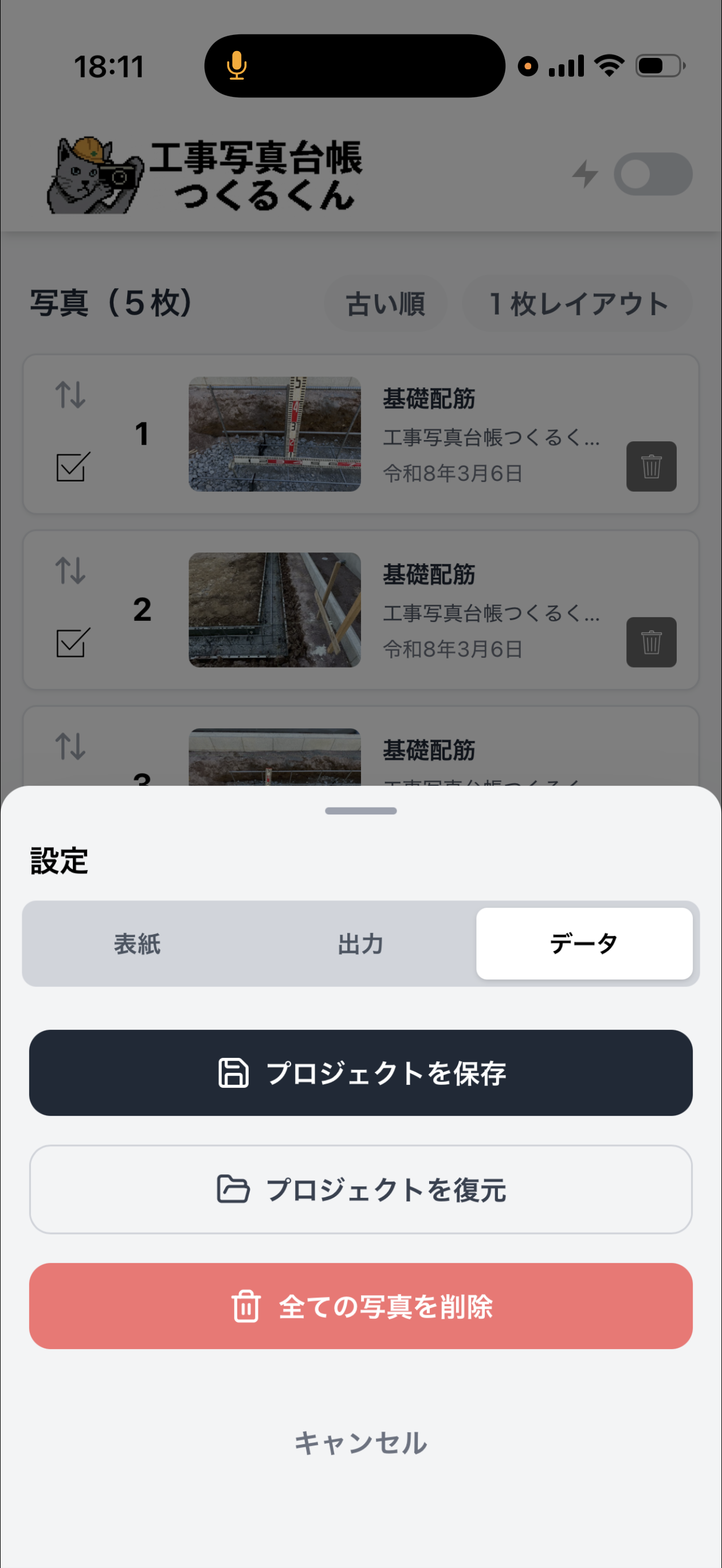Select the 出力 settings tab
This screenshot has width=722, height=1568.
360,944
